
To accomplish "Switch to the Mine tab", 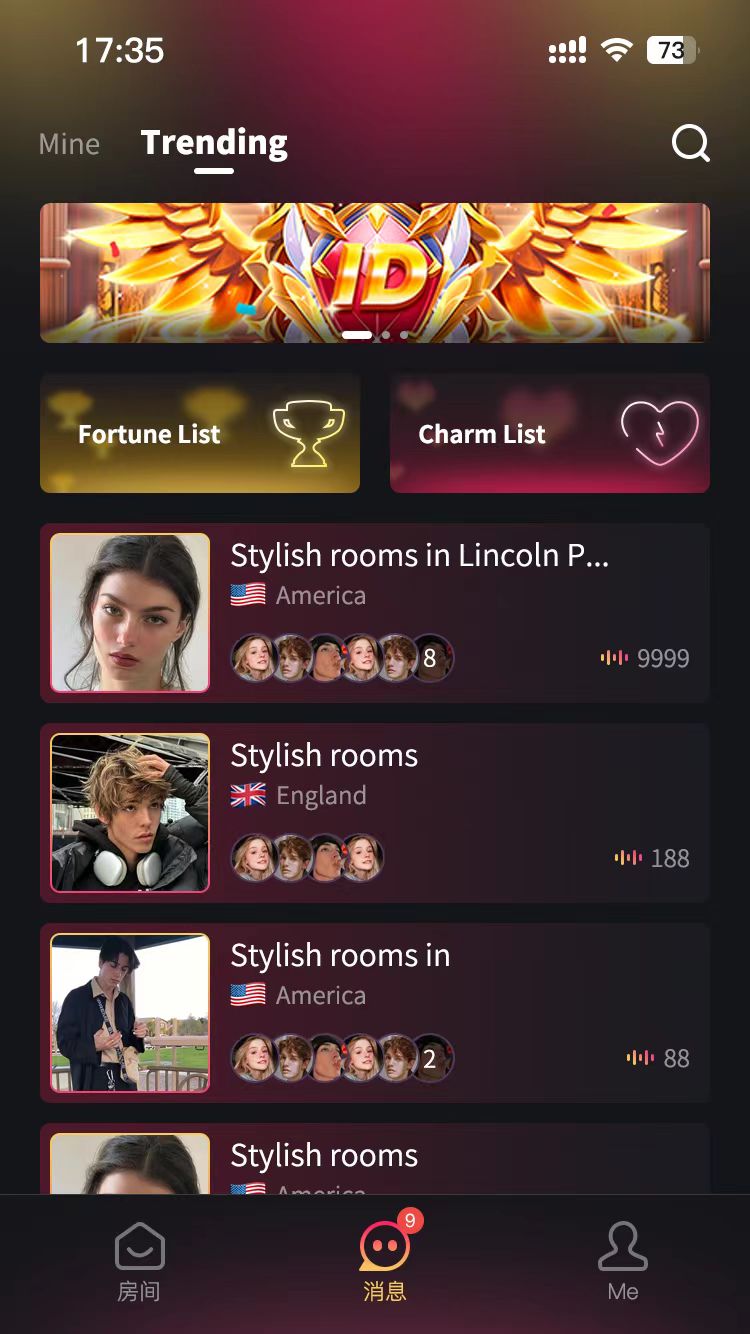I will coord(69,144).
